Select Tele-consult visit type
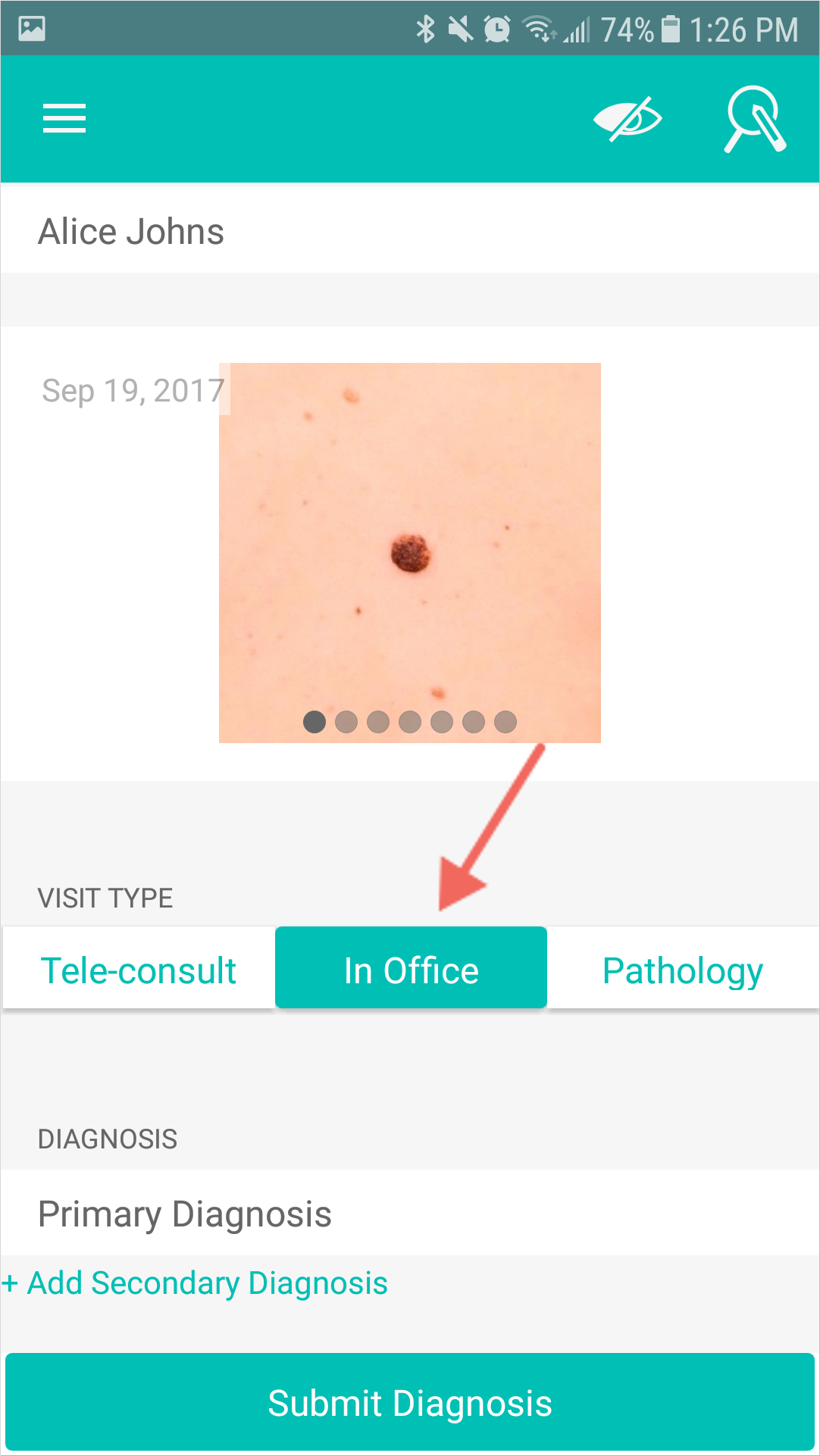Image resolution: width=820 pixels, height=1456 pixels. pos(139,970)
